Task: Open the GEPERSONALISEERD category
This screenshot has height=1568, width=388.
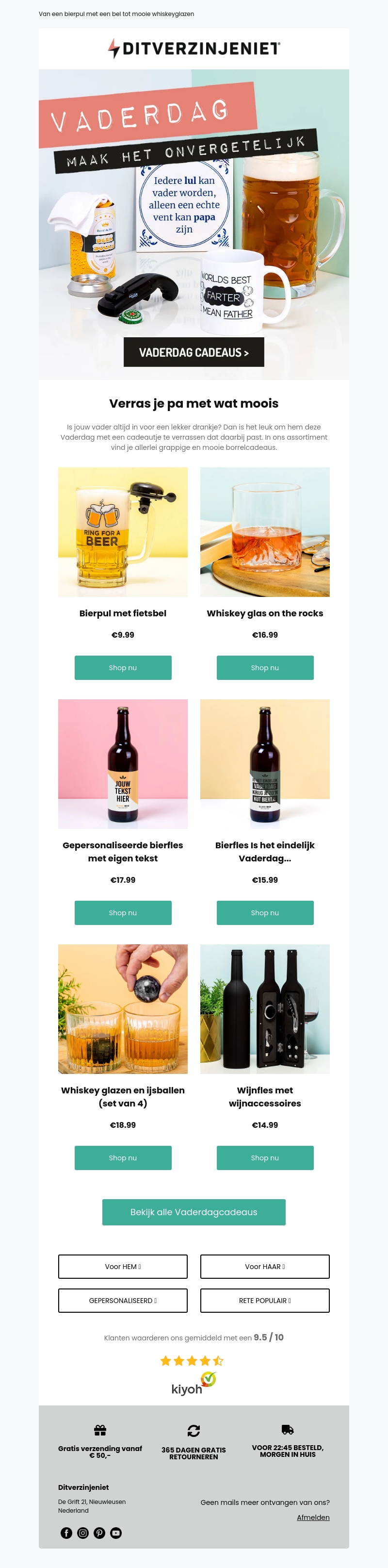Action: click(x=123, y=1300)
